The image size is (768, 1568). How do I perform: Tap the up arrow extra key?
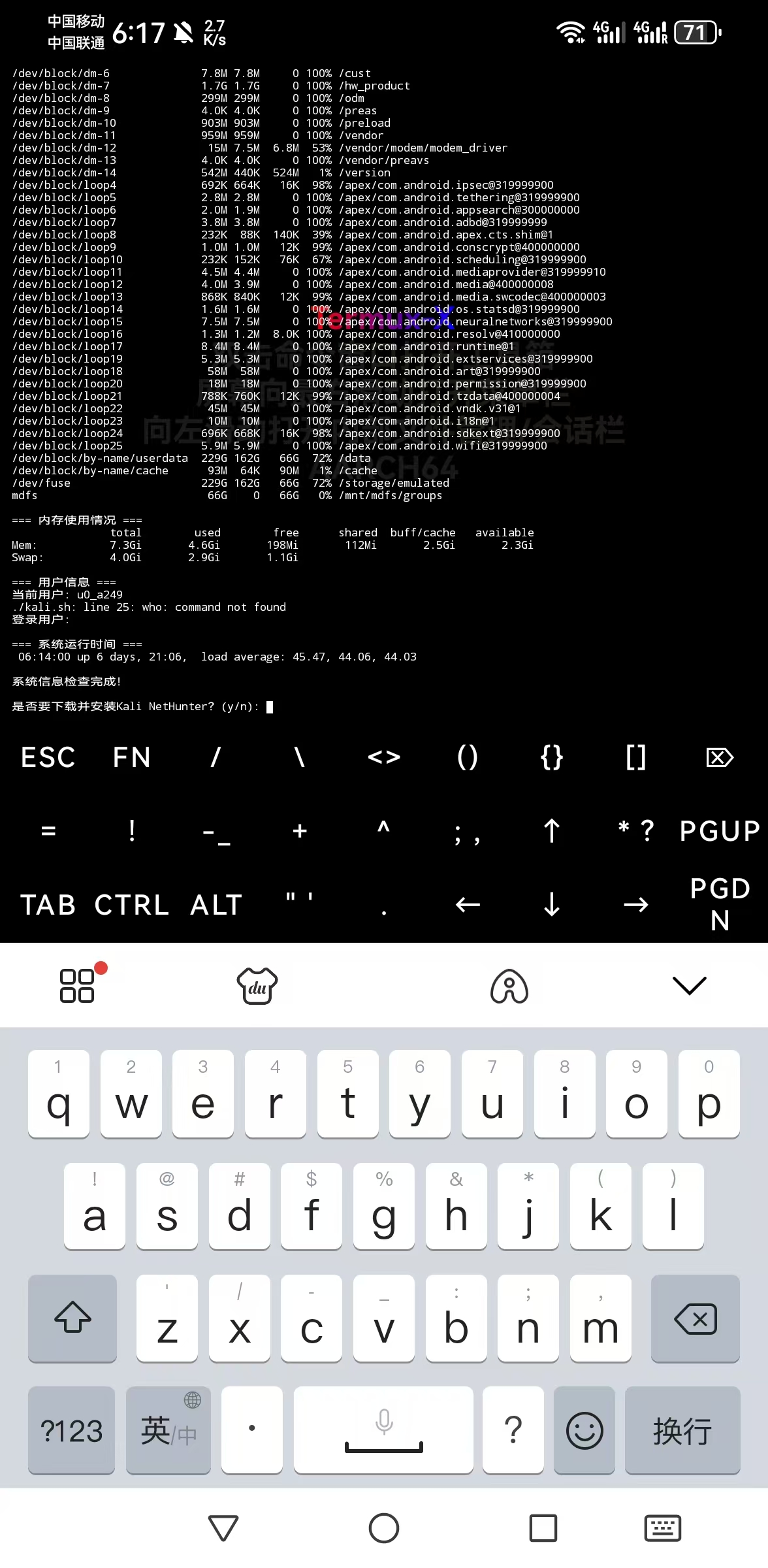[552, 831]
